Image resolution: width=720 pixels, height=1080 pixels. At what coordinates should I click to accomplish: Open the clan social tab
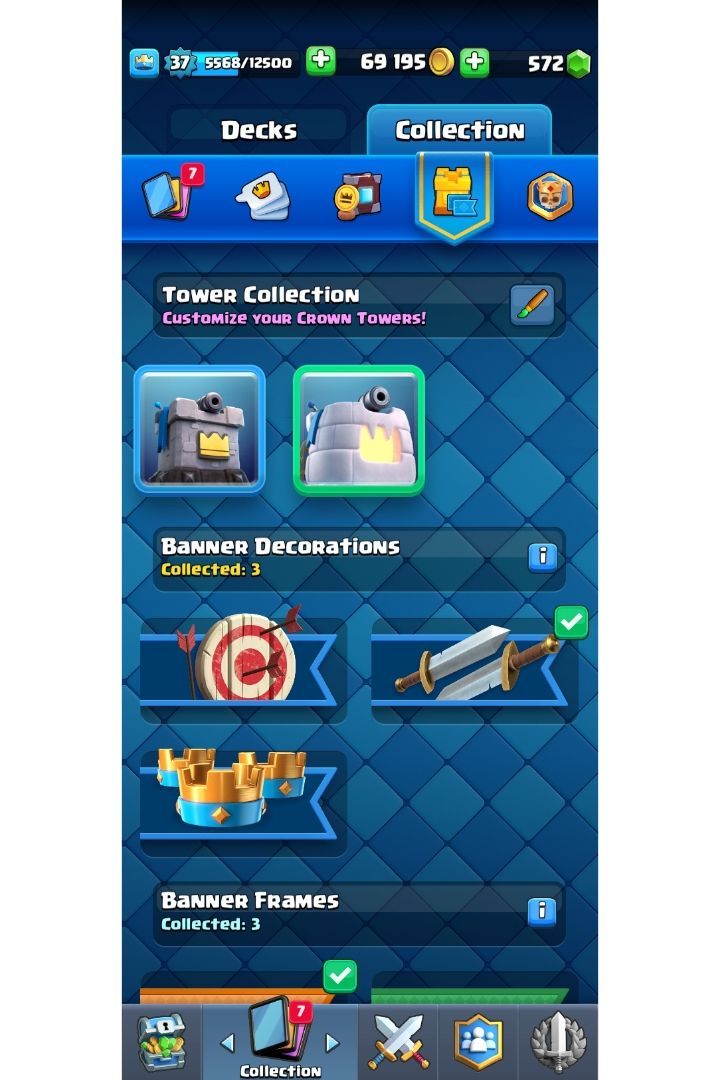click(478, 1041)
